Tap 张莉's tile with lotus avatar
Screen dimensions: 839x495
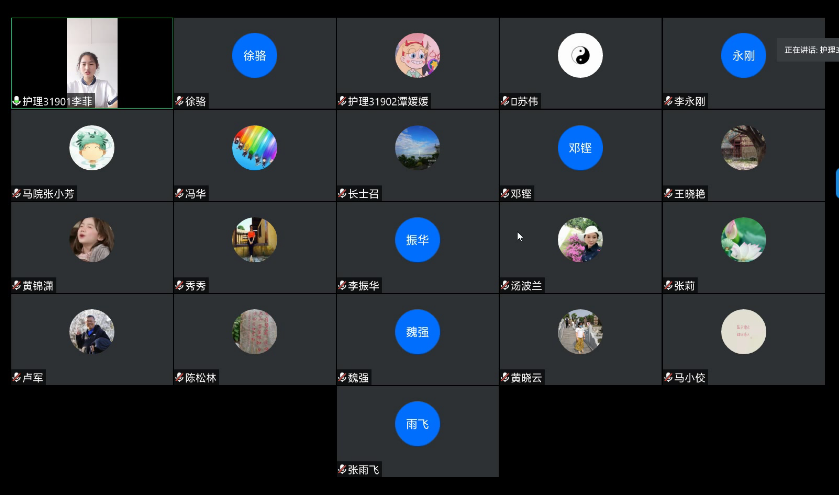point(743,240)
